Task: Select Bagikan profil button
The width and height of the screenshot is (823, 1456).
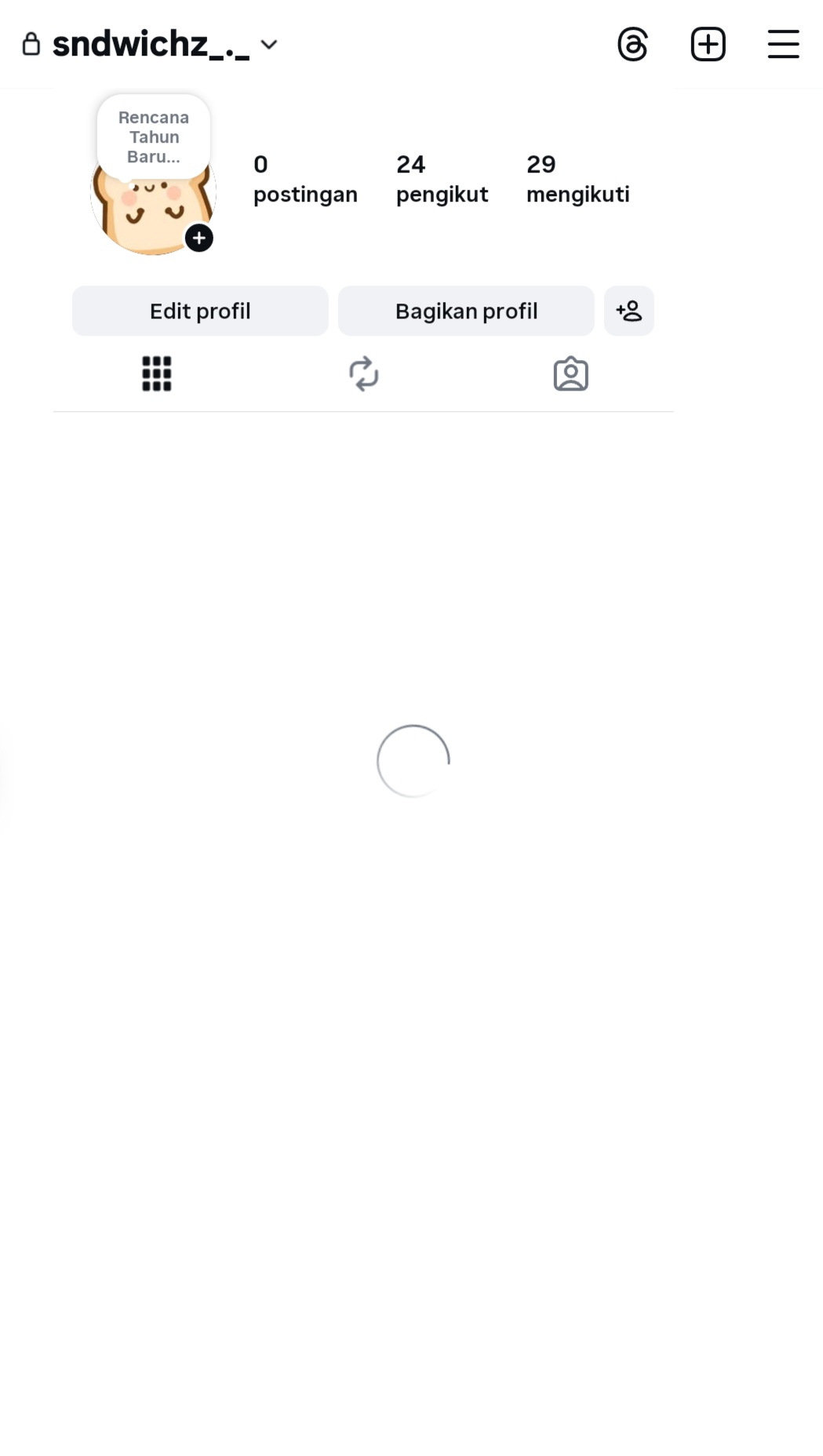Action: [x=466, y=311]
